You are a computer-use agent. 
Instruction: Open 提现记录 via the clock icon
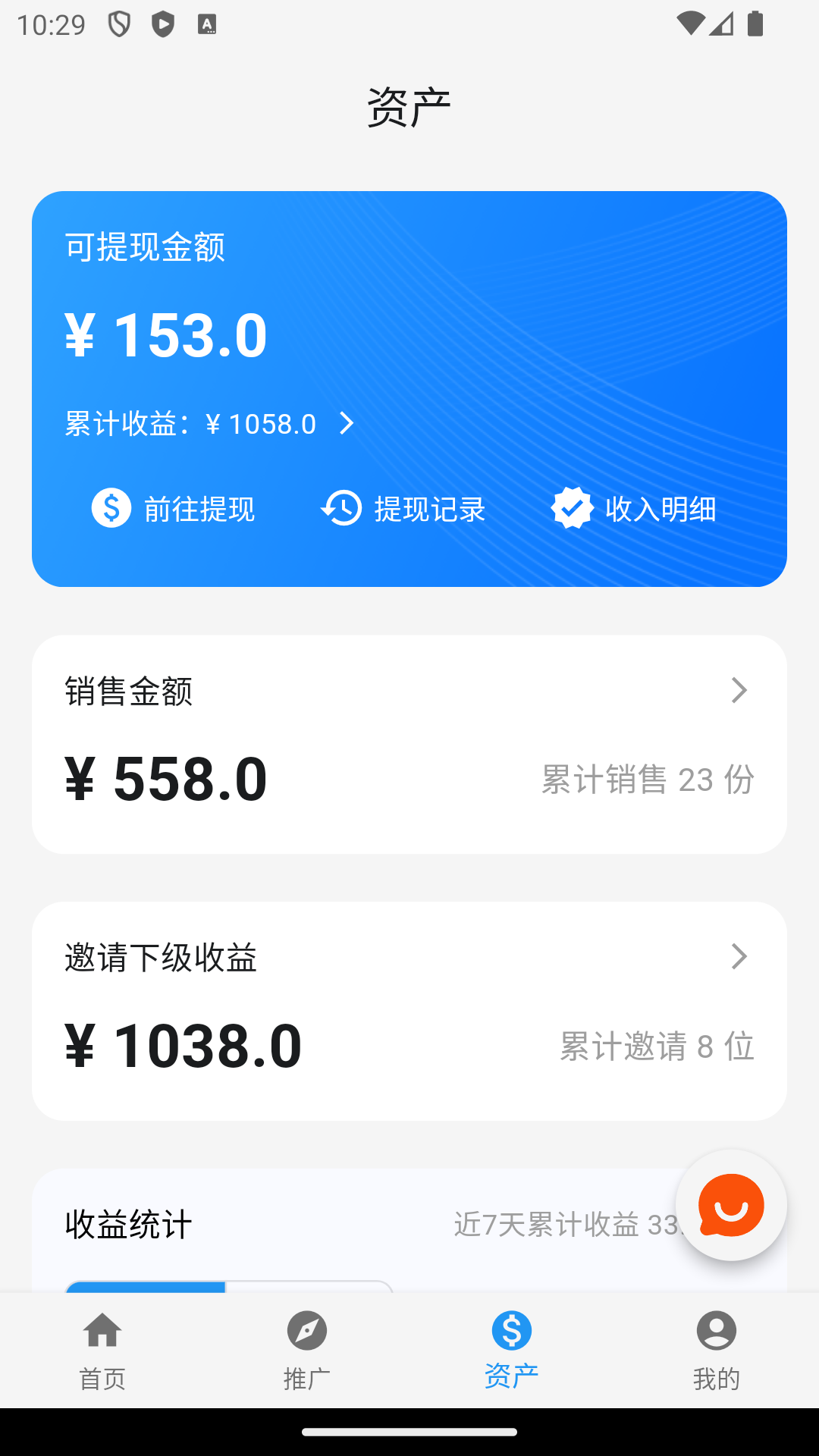click(x=342, y=509)
